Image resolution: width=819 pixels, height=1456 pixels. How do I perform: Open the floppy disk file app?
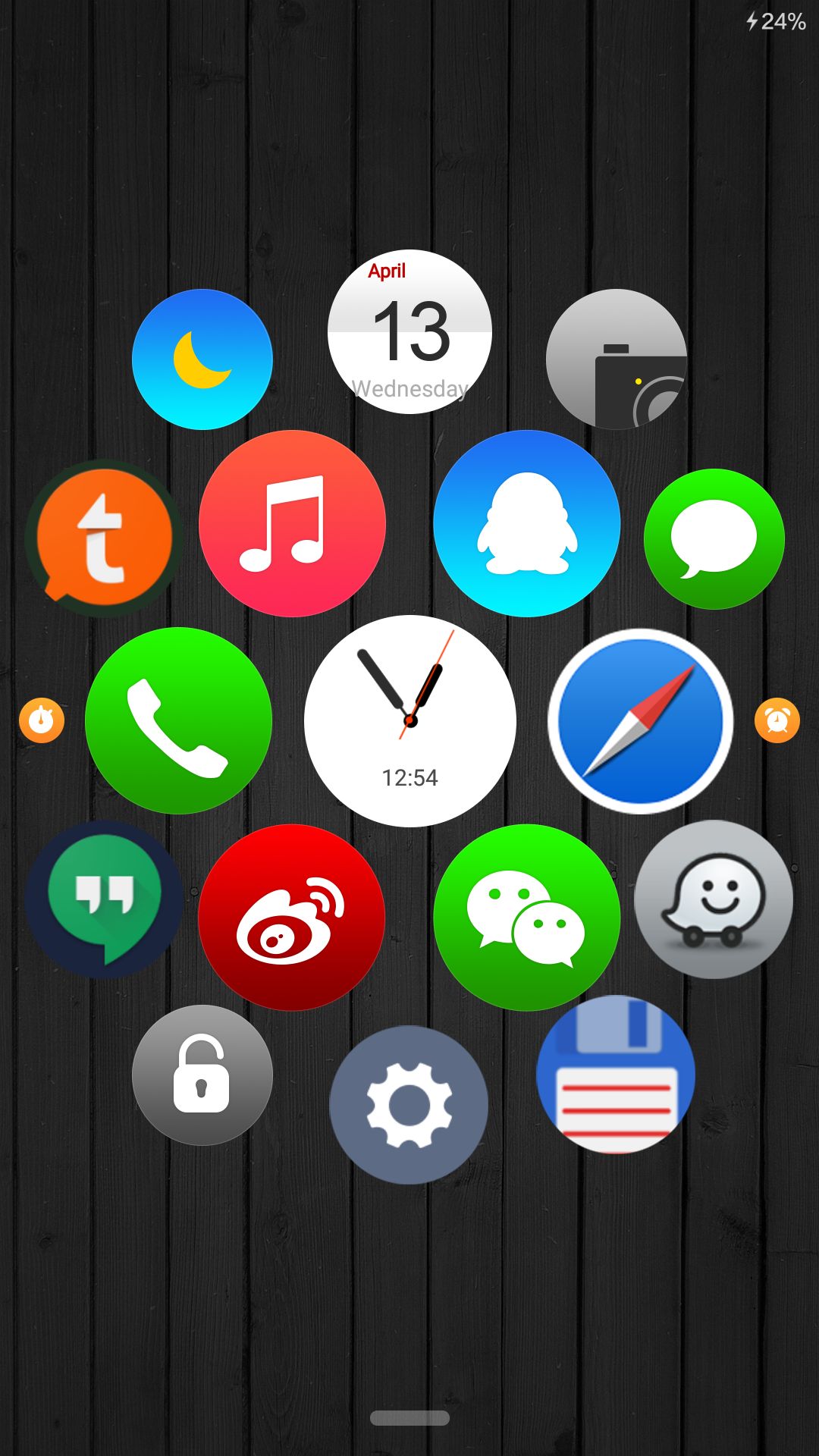[x=616, y=1075]
